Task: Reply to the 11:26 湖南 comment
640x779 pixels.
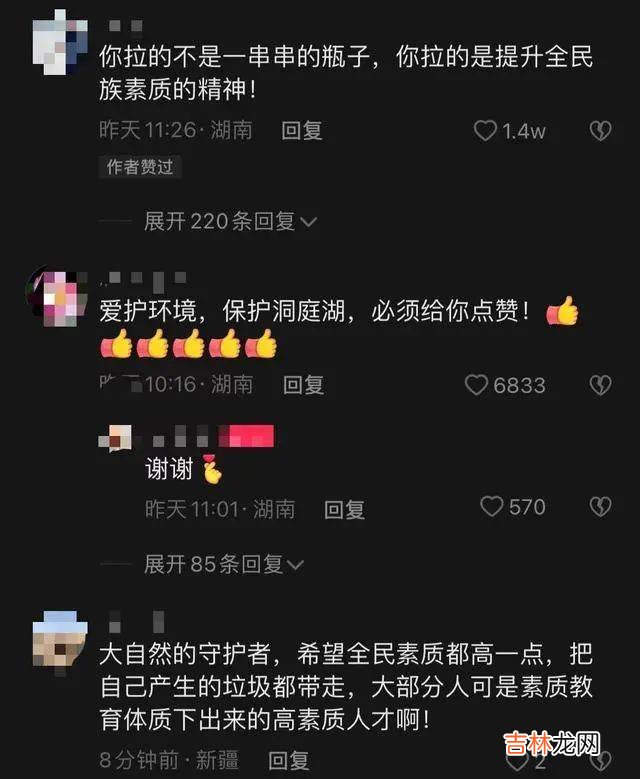Action: point(302,130)
